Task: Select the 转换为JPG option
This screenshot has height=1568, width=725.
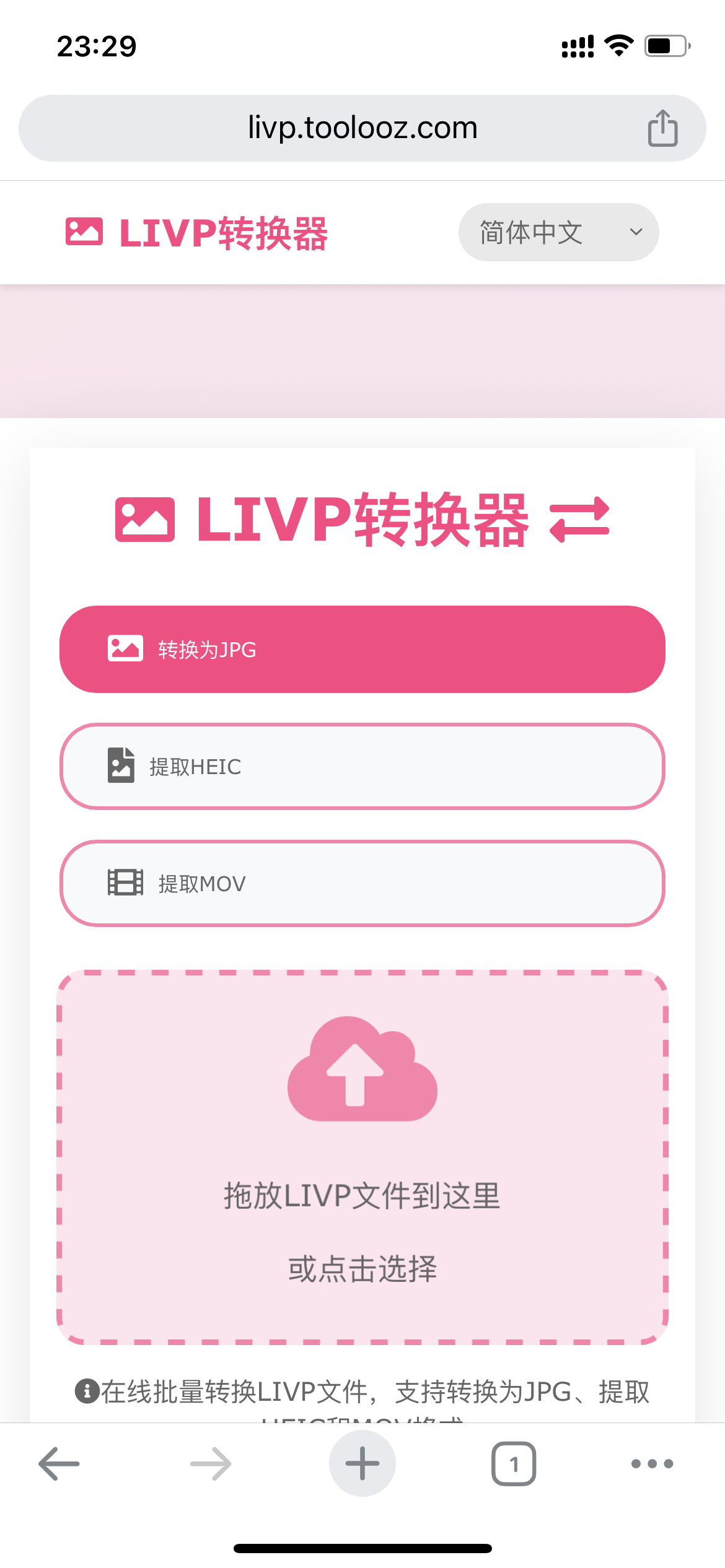Action: click(362, 649)
